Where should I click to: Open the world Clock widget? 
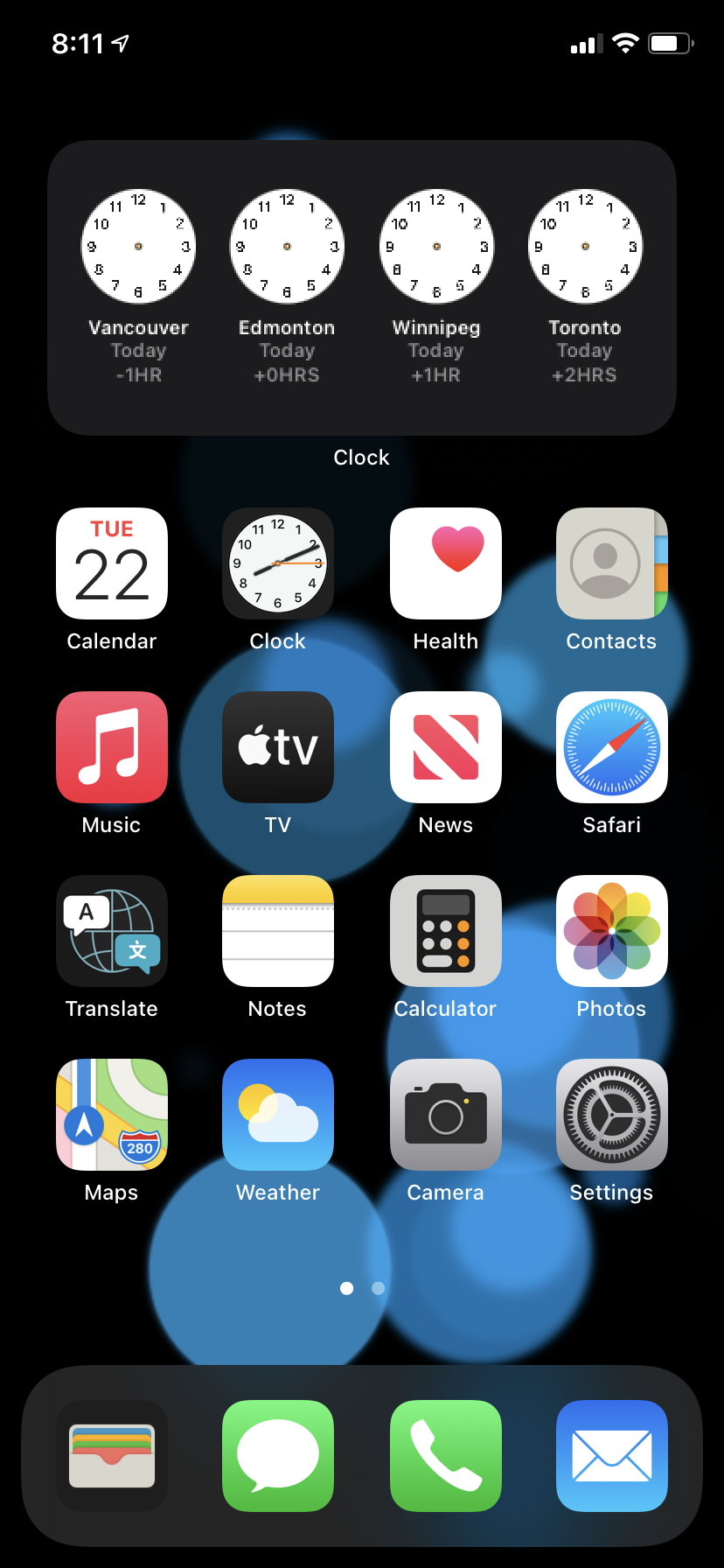pos(361,287)
